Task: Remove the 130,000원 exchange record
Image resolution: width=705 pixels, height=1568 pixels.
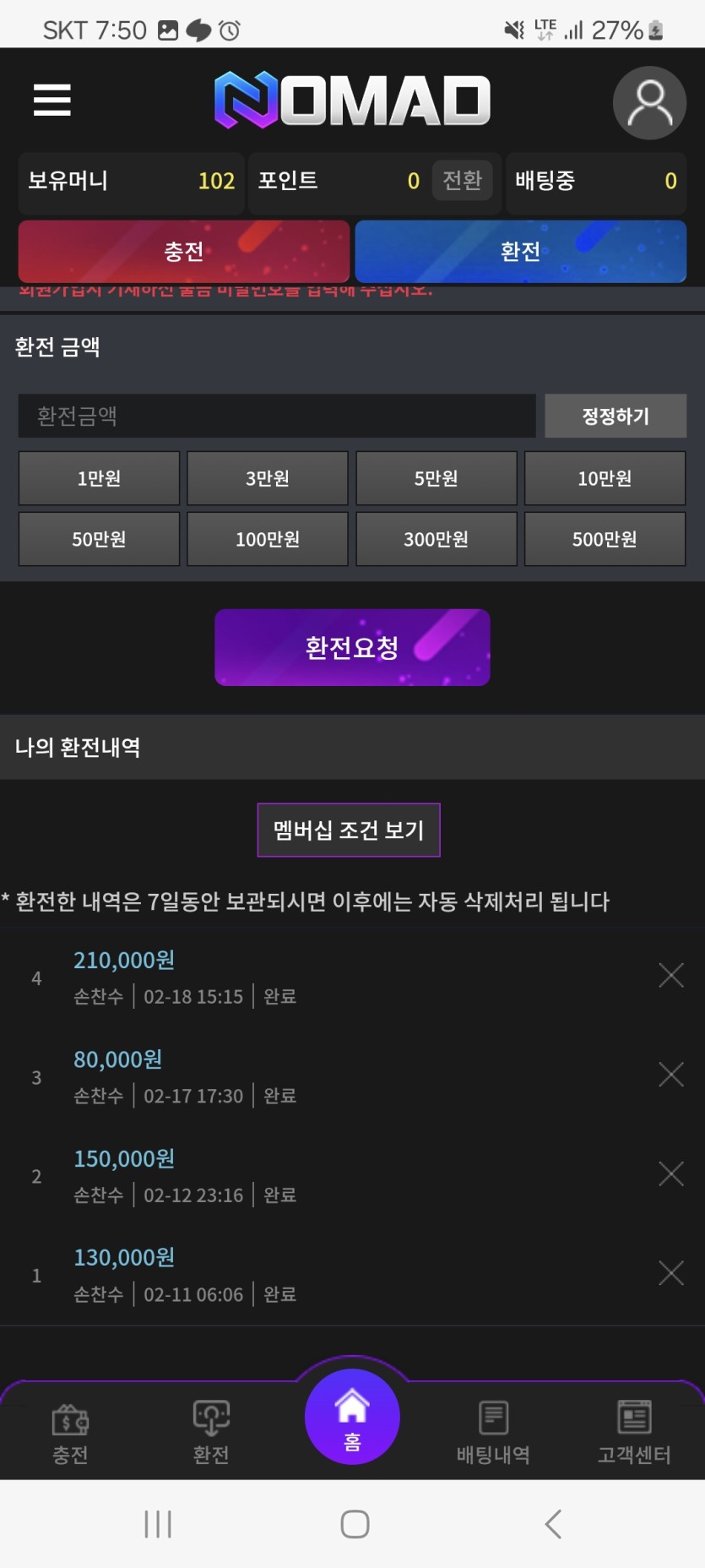Action: 671,1273
